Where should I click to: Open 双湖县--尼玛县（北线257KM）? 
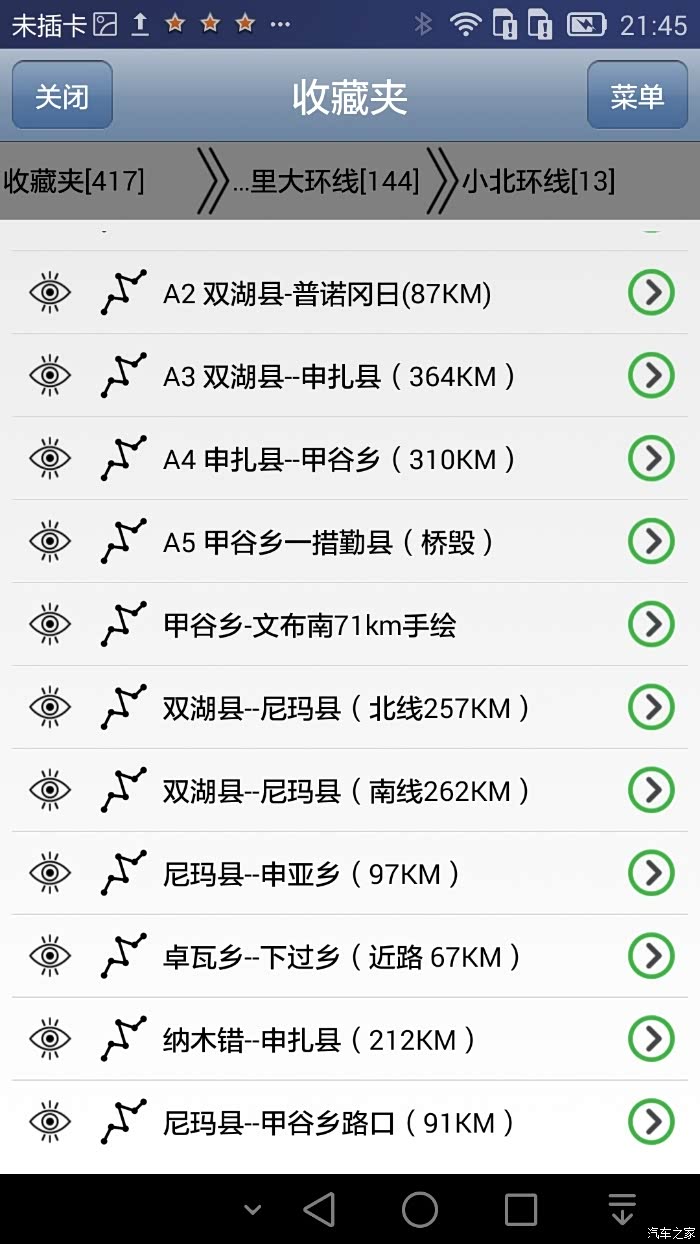[x=346, y=708]
